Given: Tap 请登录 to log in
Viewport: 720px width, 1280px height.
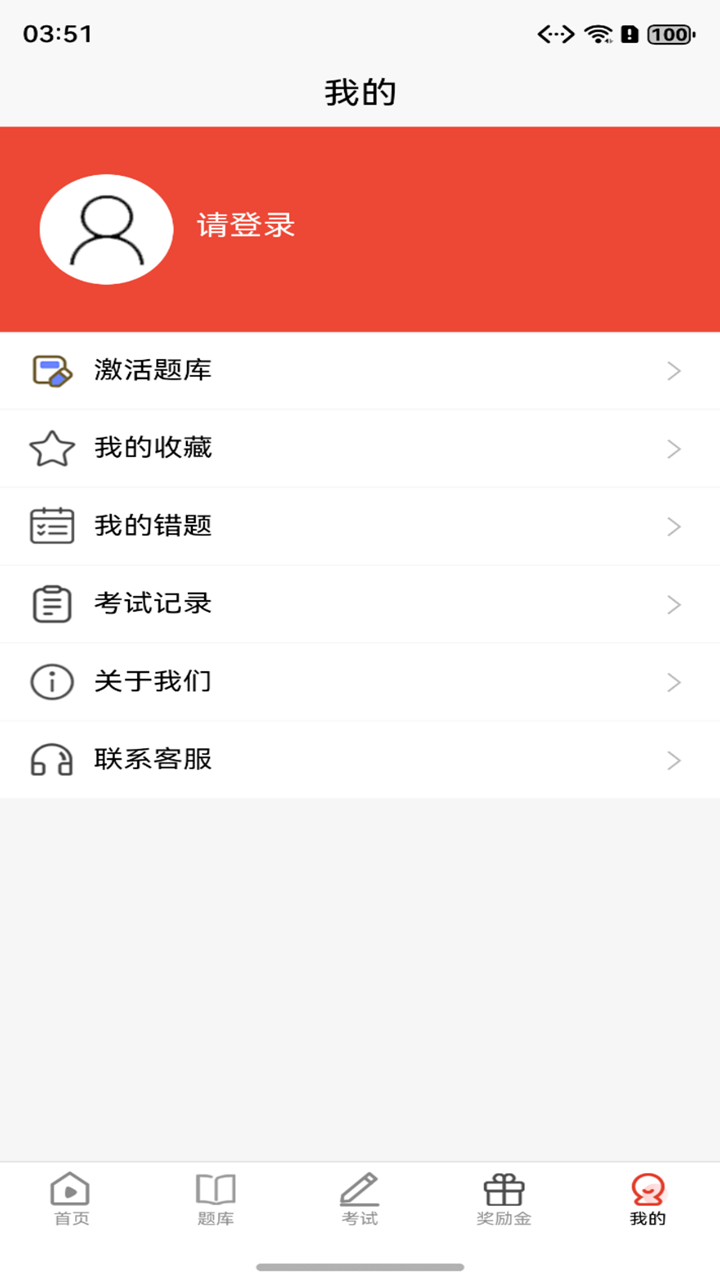Looking at the screenshot, I should pyautogui.click(x=246, y=227).
